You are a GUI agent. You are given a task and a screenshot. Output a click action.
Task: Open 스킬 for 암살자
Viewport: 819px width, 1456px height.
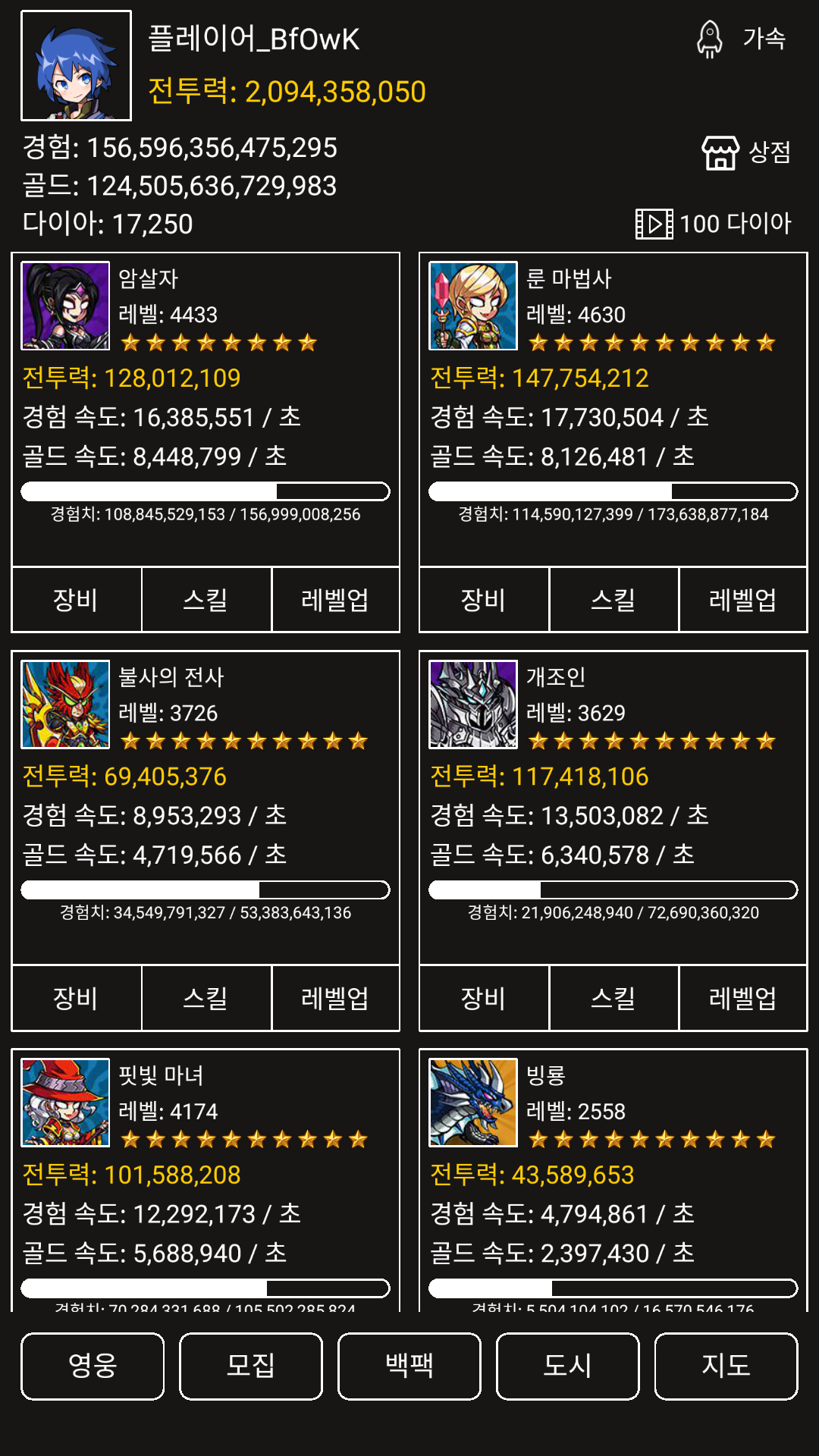206,600
